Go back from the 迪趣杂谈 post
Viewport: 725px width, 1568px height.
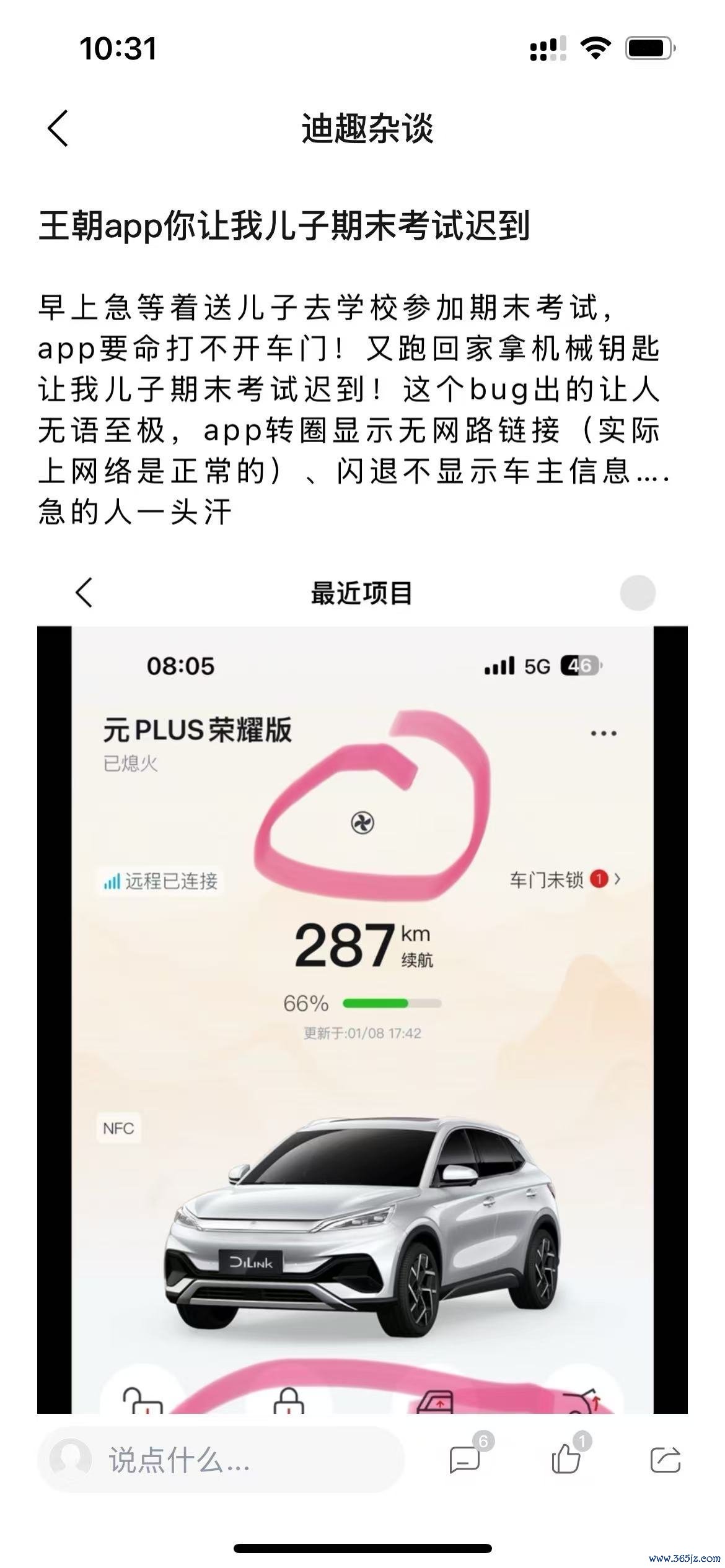tap(58, 129)
